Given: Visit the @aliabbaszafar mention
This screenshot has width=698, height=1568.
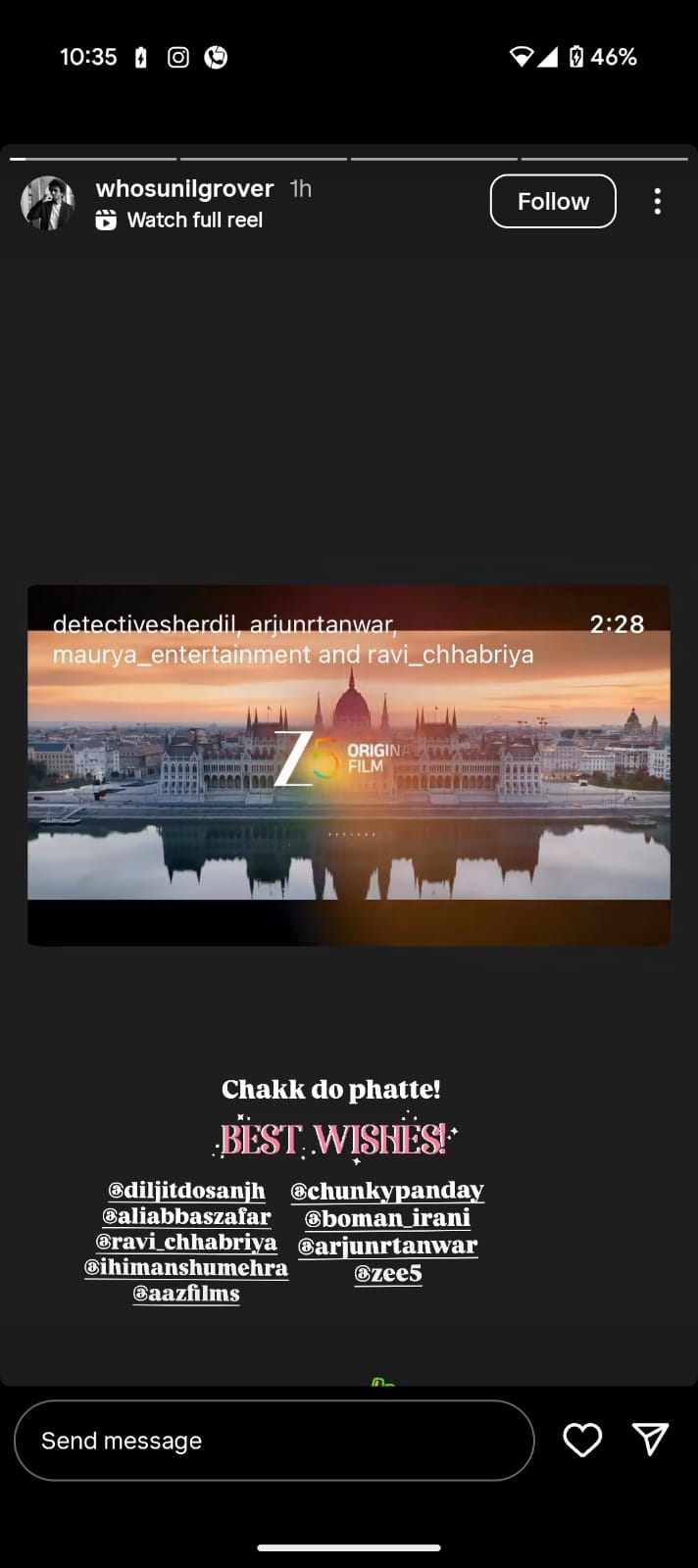Looking at the screenshot, I should coord(186,1216).
